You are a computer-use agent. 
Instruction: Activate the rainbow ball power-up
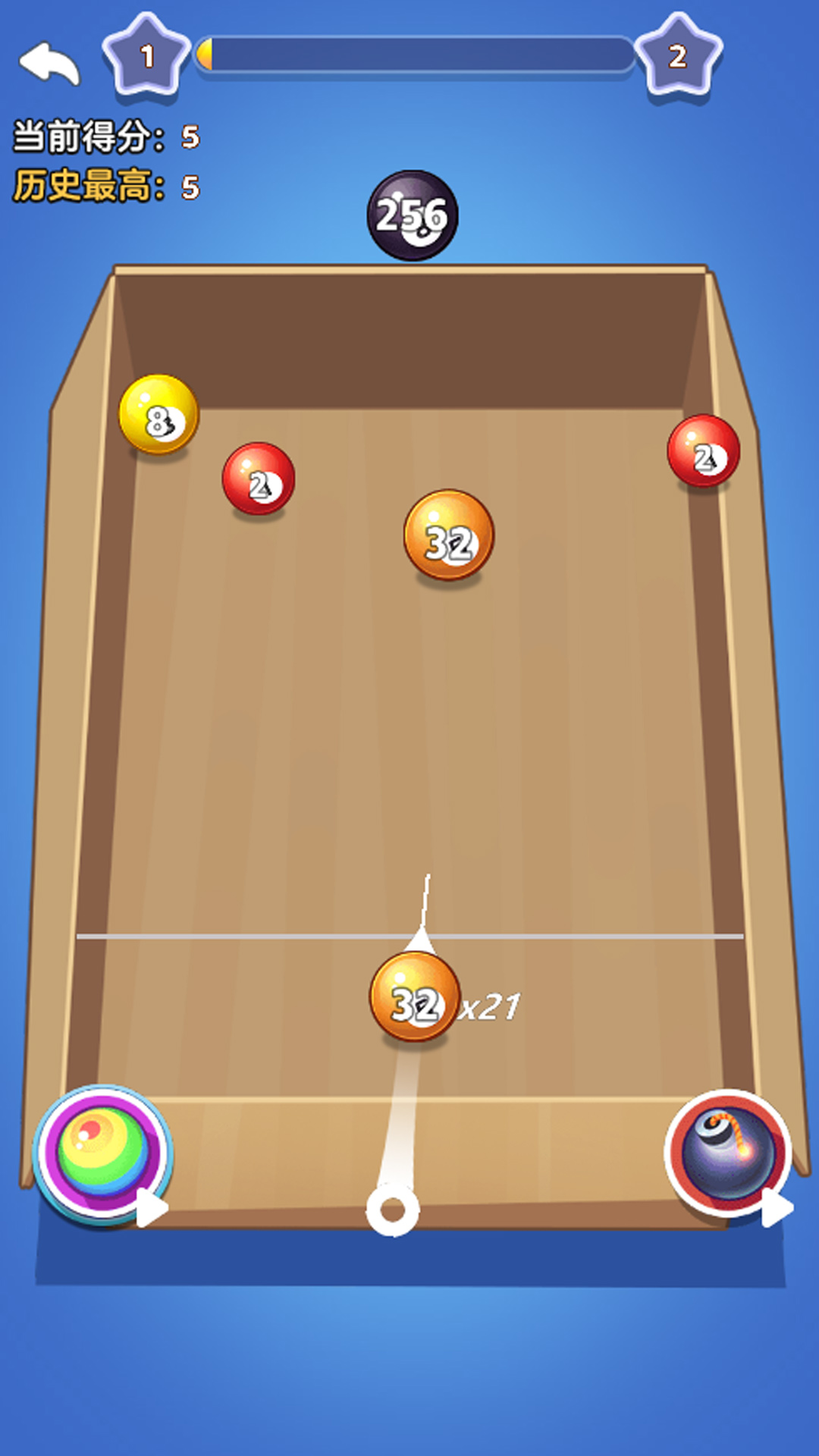tap(102, 1153)
